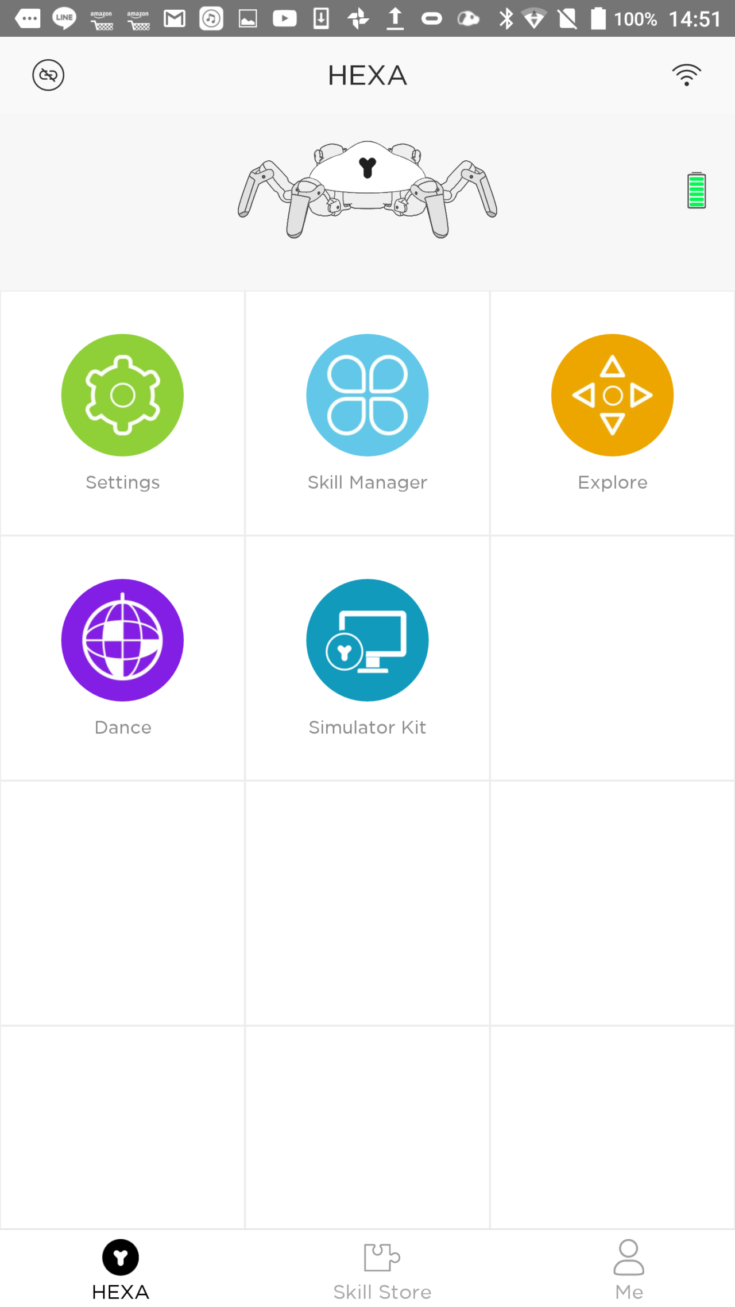Viewport: 735px width, 1307px height.
Task: Start the Dance skill
Action: point(122,640)
